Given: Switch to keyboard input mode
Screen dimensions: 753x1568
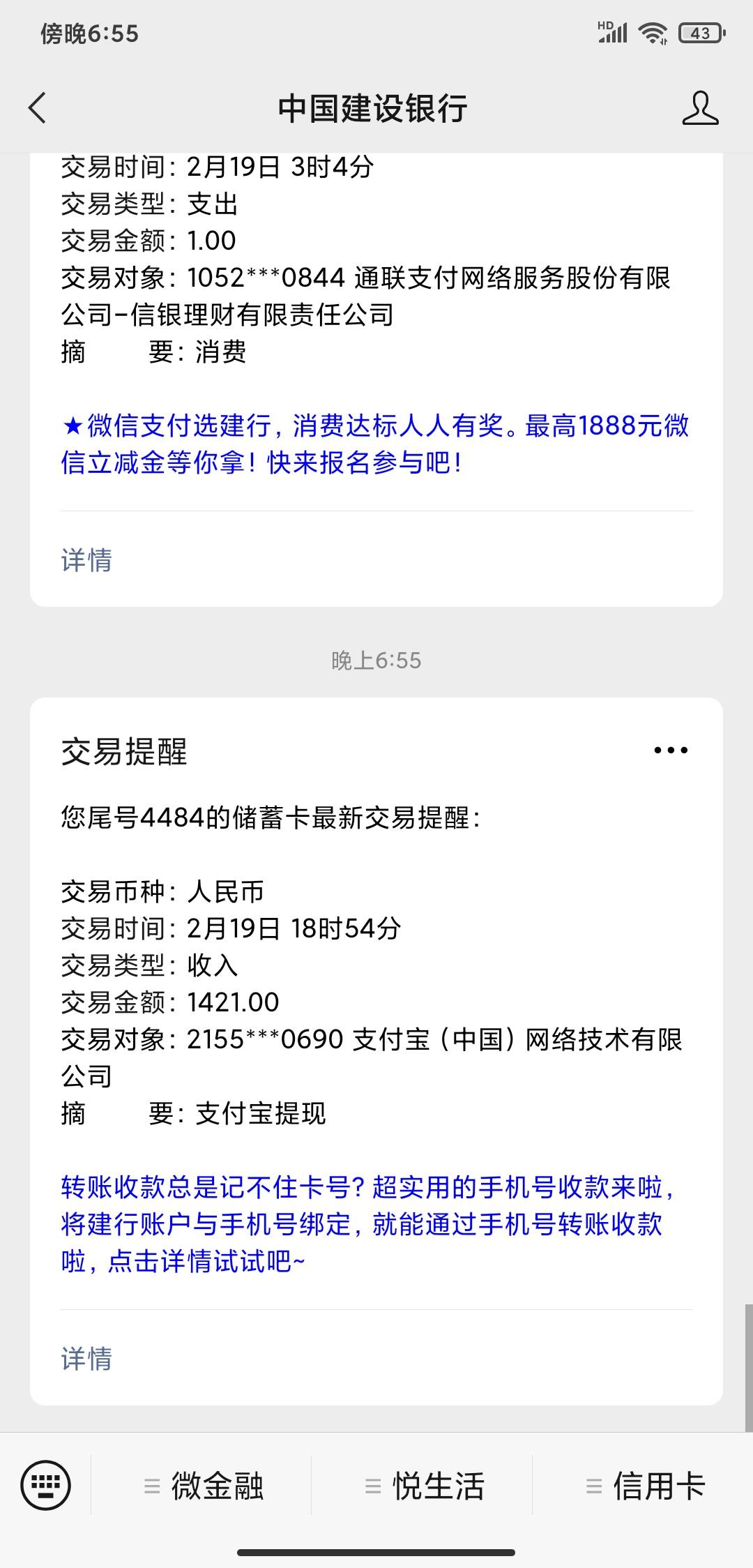Looking at the screenshot, I should coord(45,1485).
